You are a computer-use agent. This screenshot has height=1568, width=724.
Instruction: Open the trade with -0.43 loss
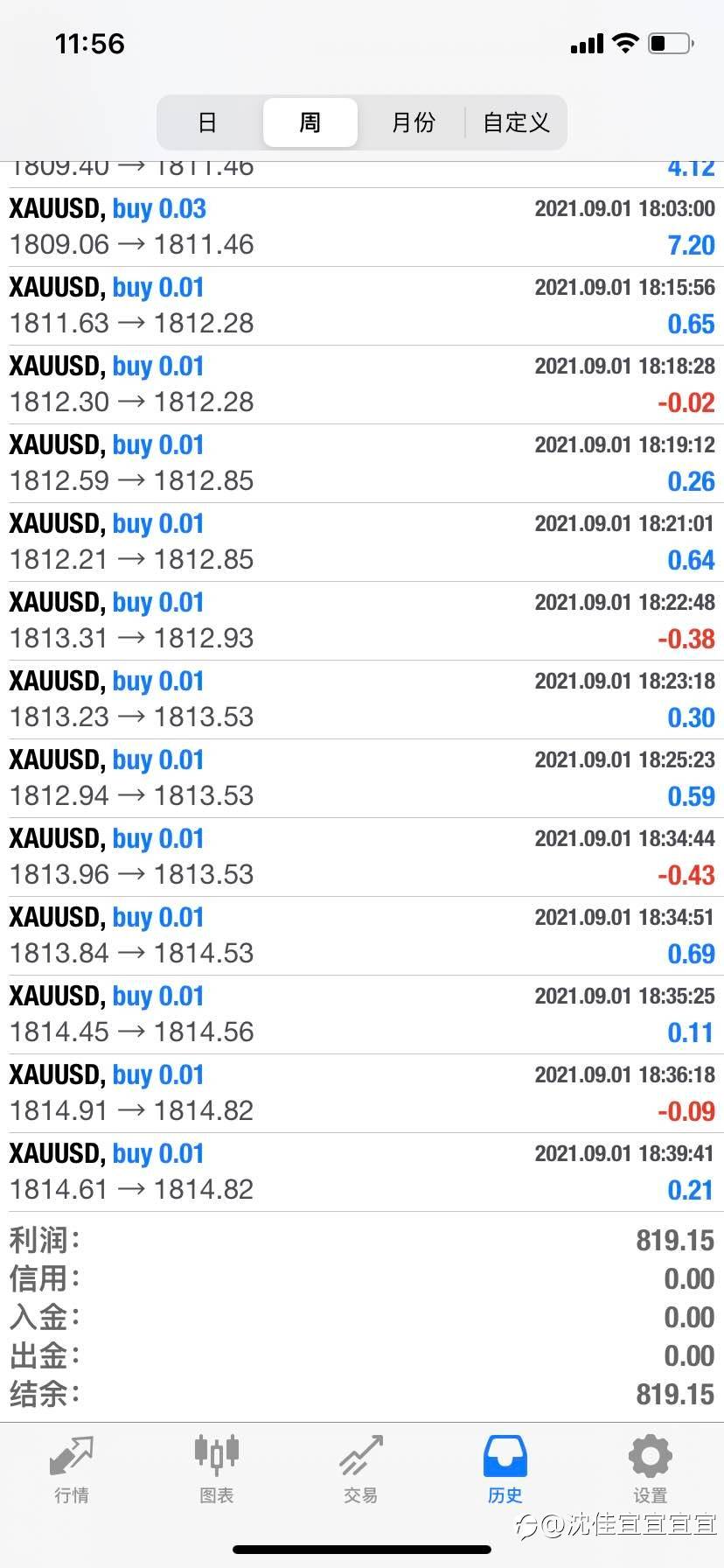click(x=362, y=857)
